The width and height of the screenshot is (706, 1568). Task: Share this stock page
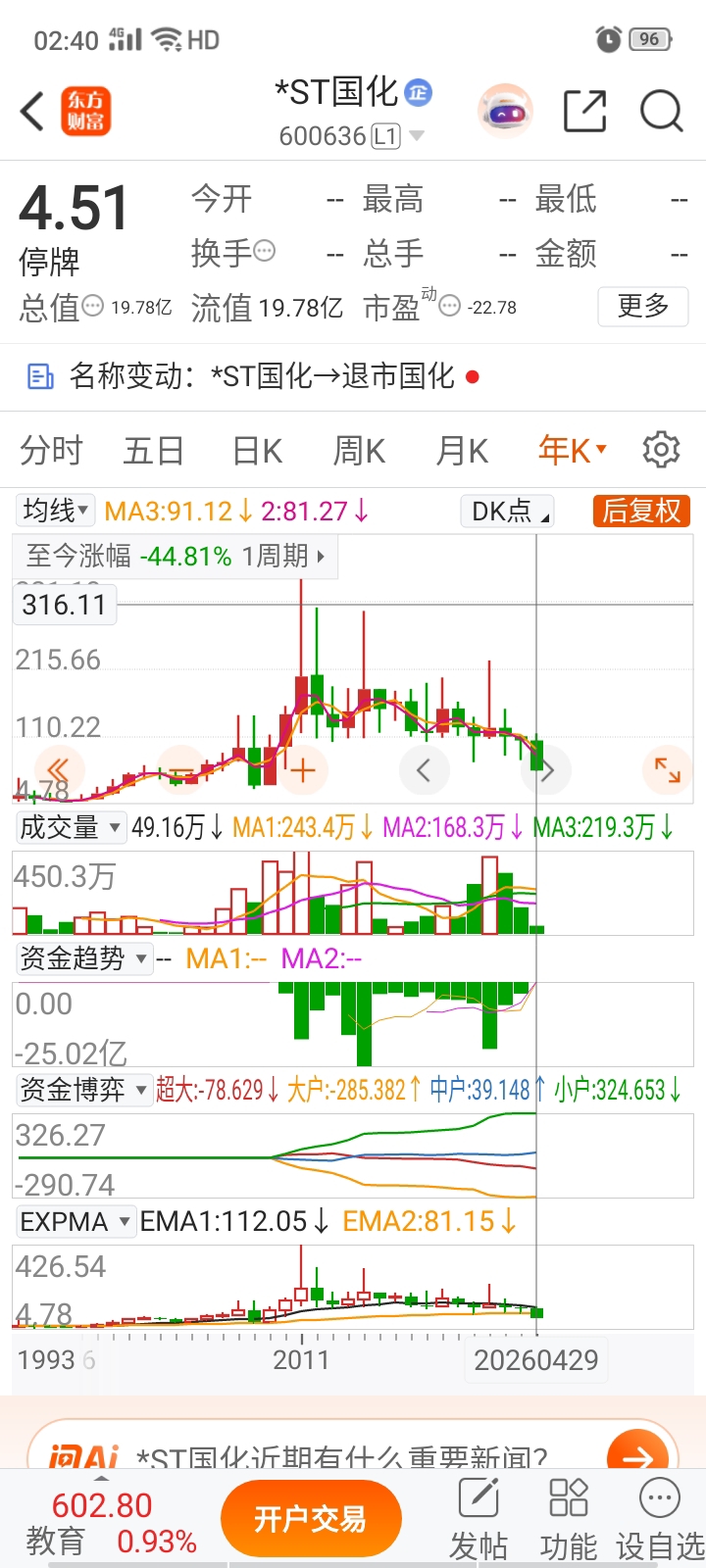(585, 111)
